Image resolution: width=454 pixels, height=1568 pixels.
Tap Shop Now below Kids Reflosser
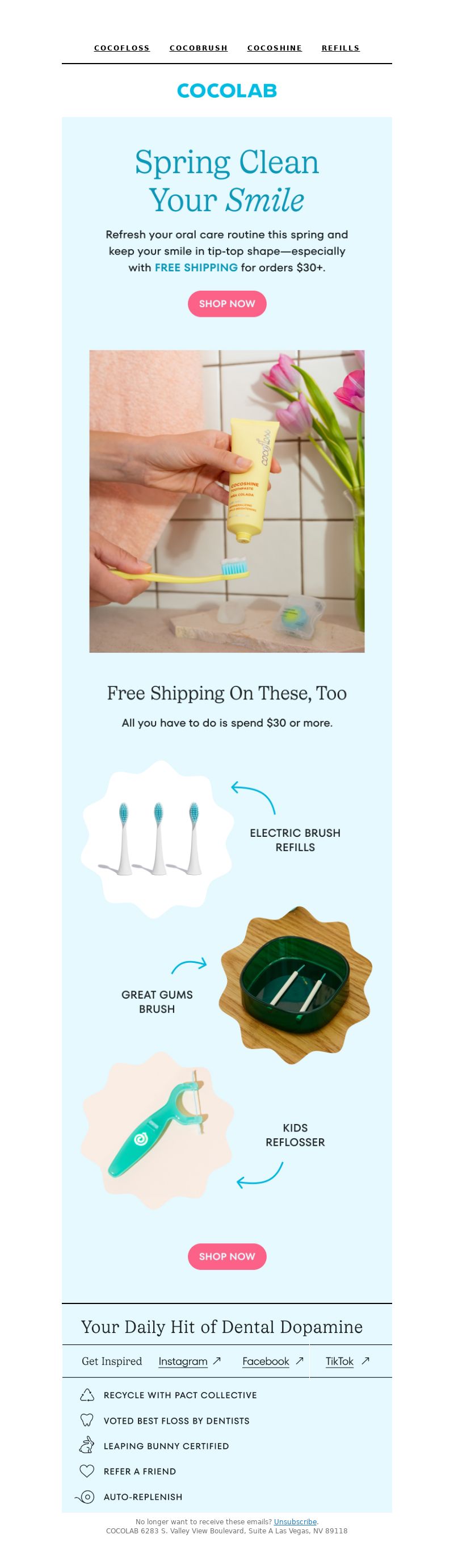(x=226, y=1256)
